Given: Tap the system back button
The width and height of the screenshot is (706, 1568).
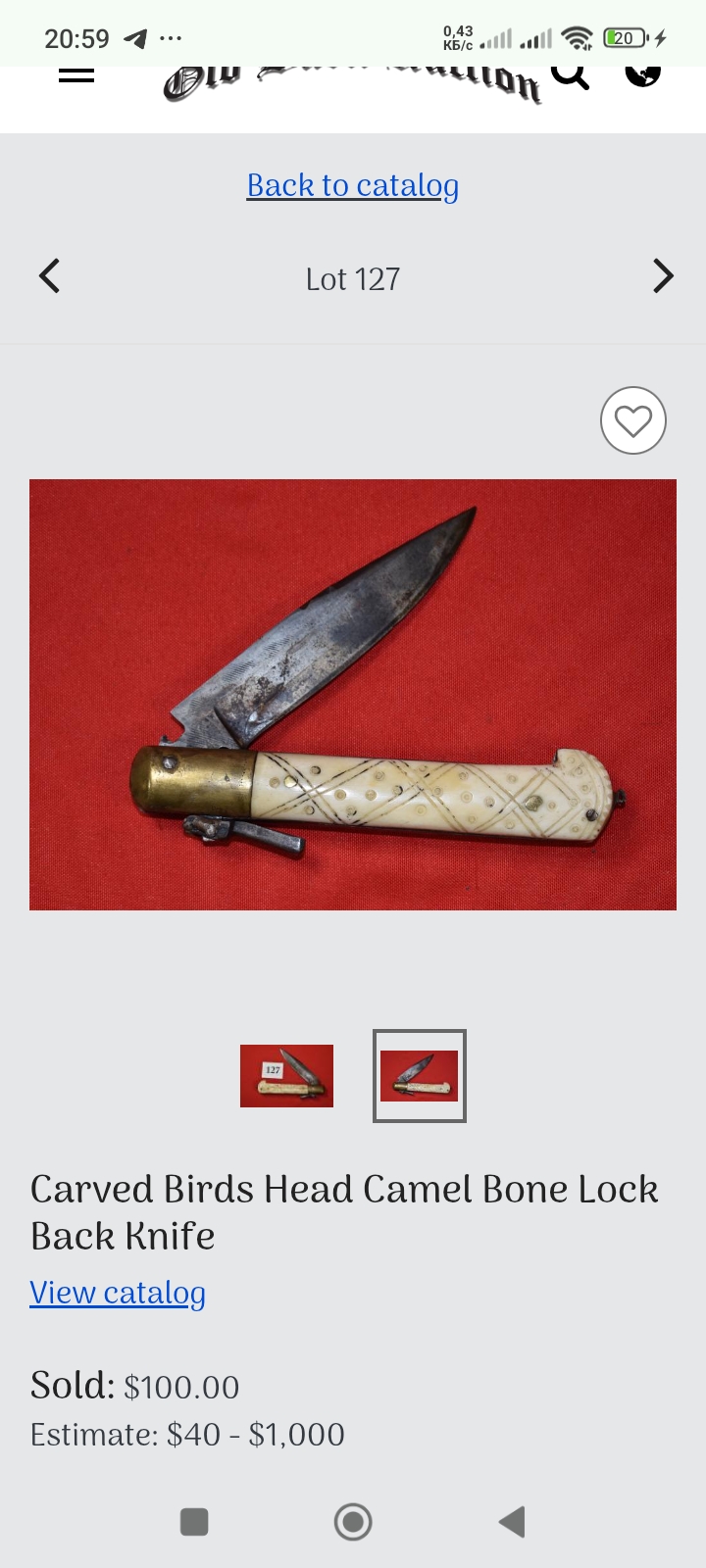Looking at the screenshot, I should tap(512, 1522).
